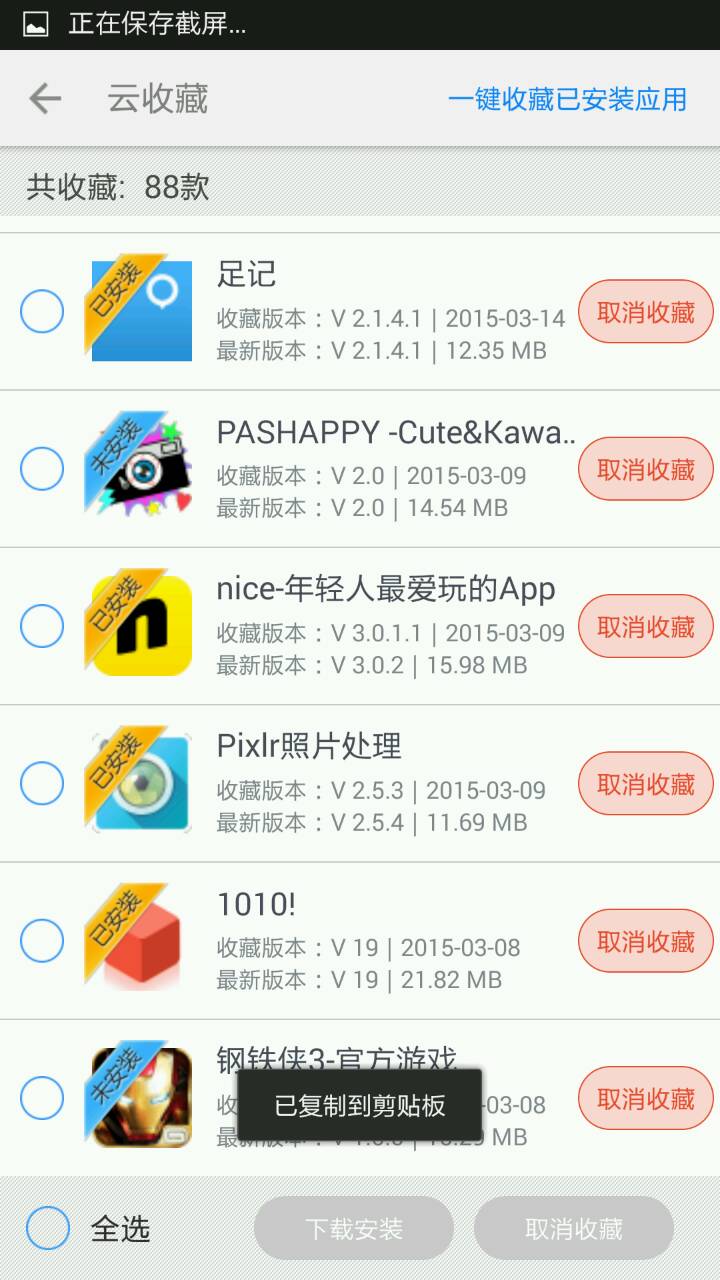
Task: Mark the 1010! app checkbox
Action: pyautogui.click(x=42, y=940)
